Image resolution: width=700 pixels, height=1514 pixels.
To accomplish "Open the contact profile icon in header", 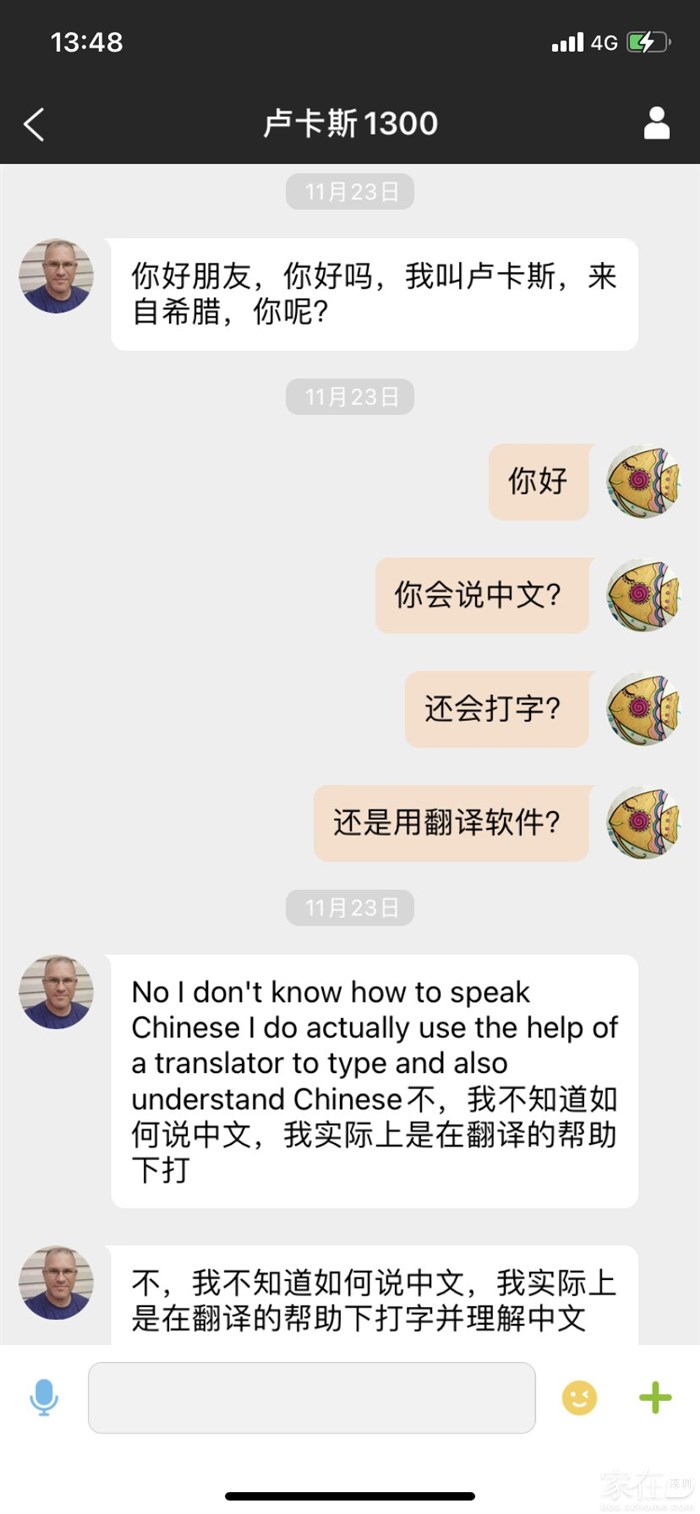I will coord(656,123).
